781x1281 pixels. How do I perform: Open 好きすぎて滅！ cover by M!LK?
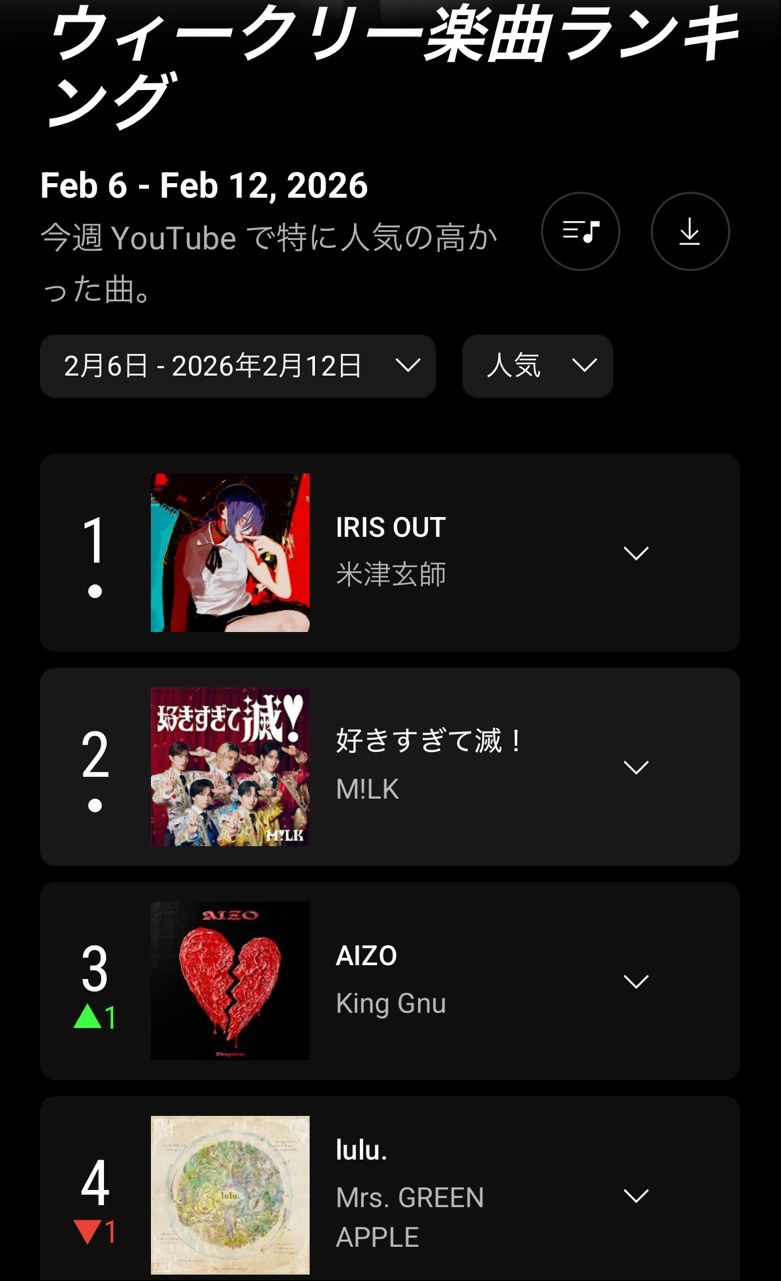230,767
